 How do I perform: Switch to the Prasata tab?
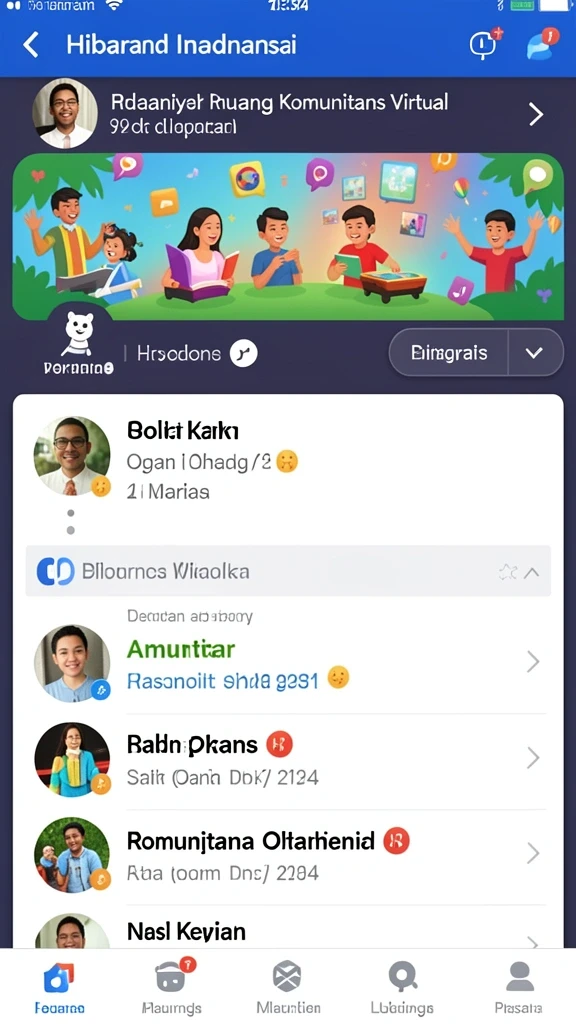519,988
